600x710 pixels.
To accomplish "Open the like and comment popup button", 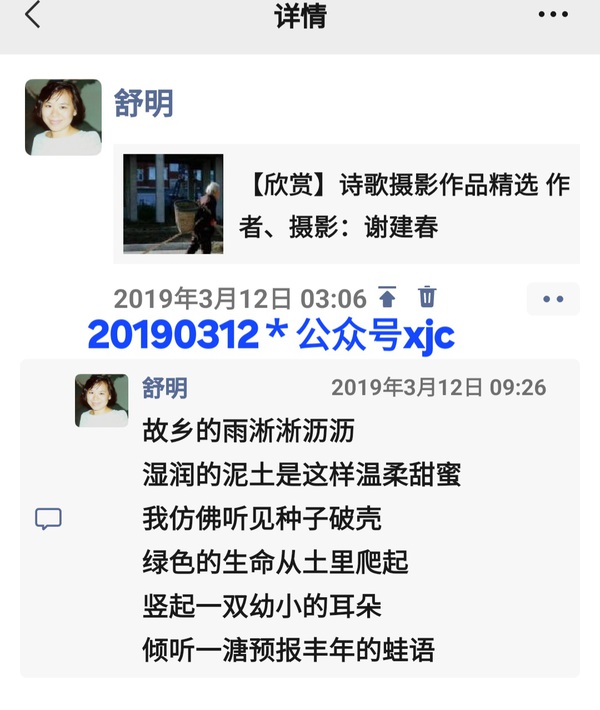I will point(553,299).
